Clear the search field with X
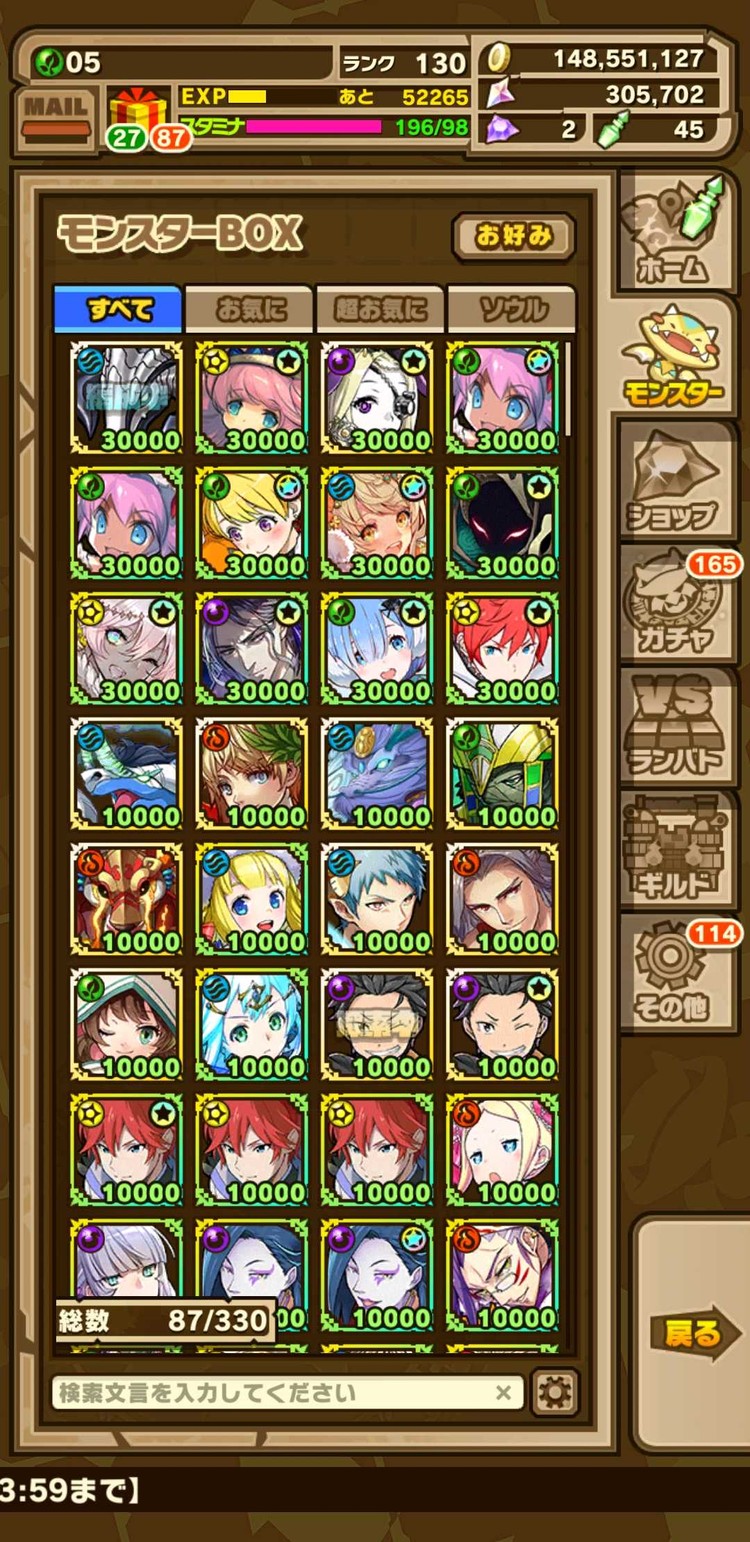The image size is (750, 1542). pyautogui.click(x=503, y=1392)
